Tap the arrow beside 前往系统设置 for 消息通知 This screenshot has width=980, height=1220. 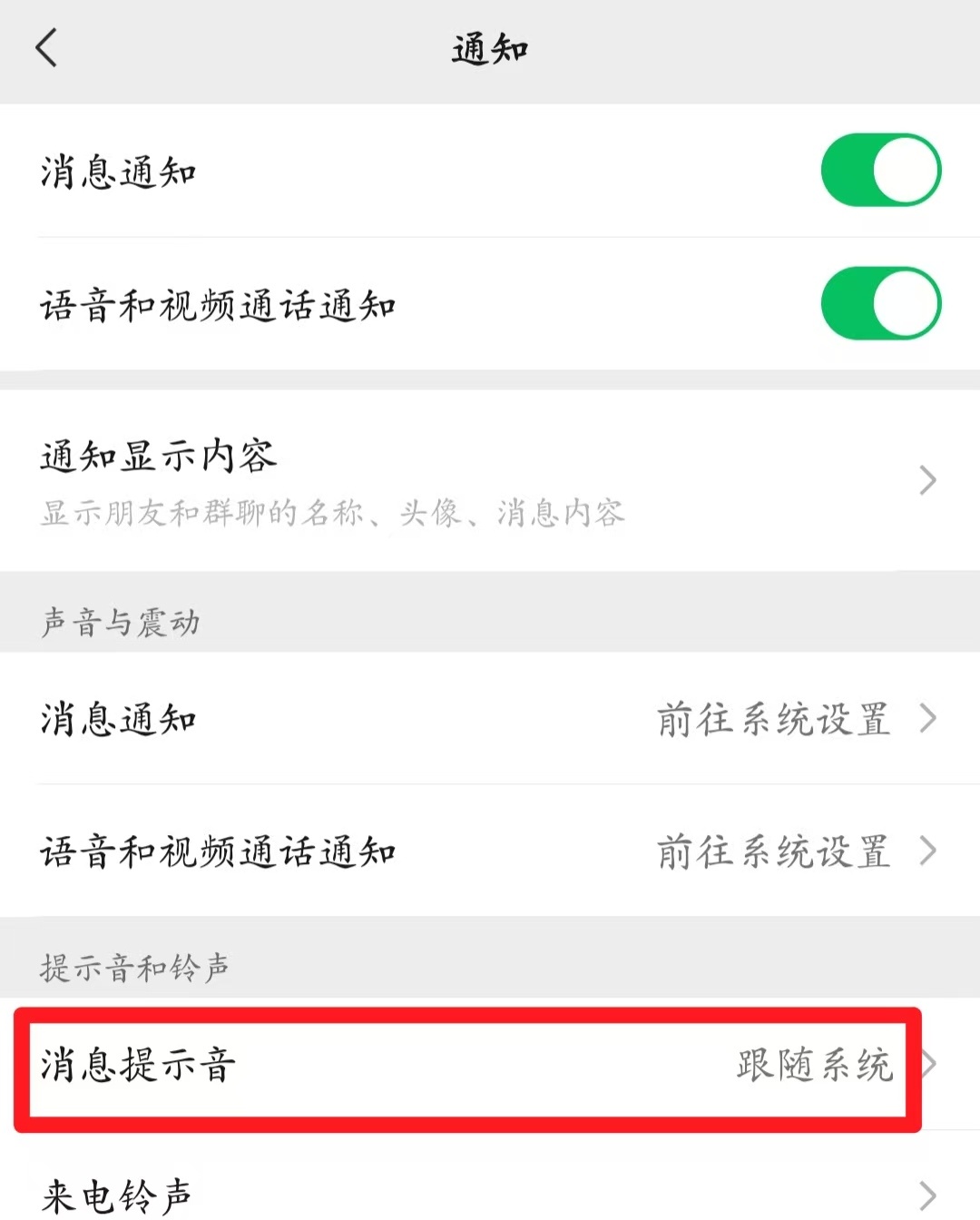click(927, 719)
